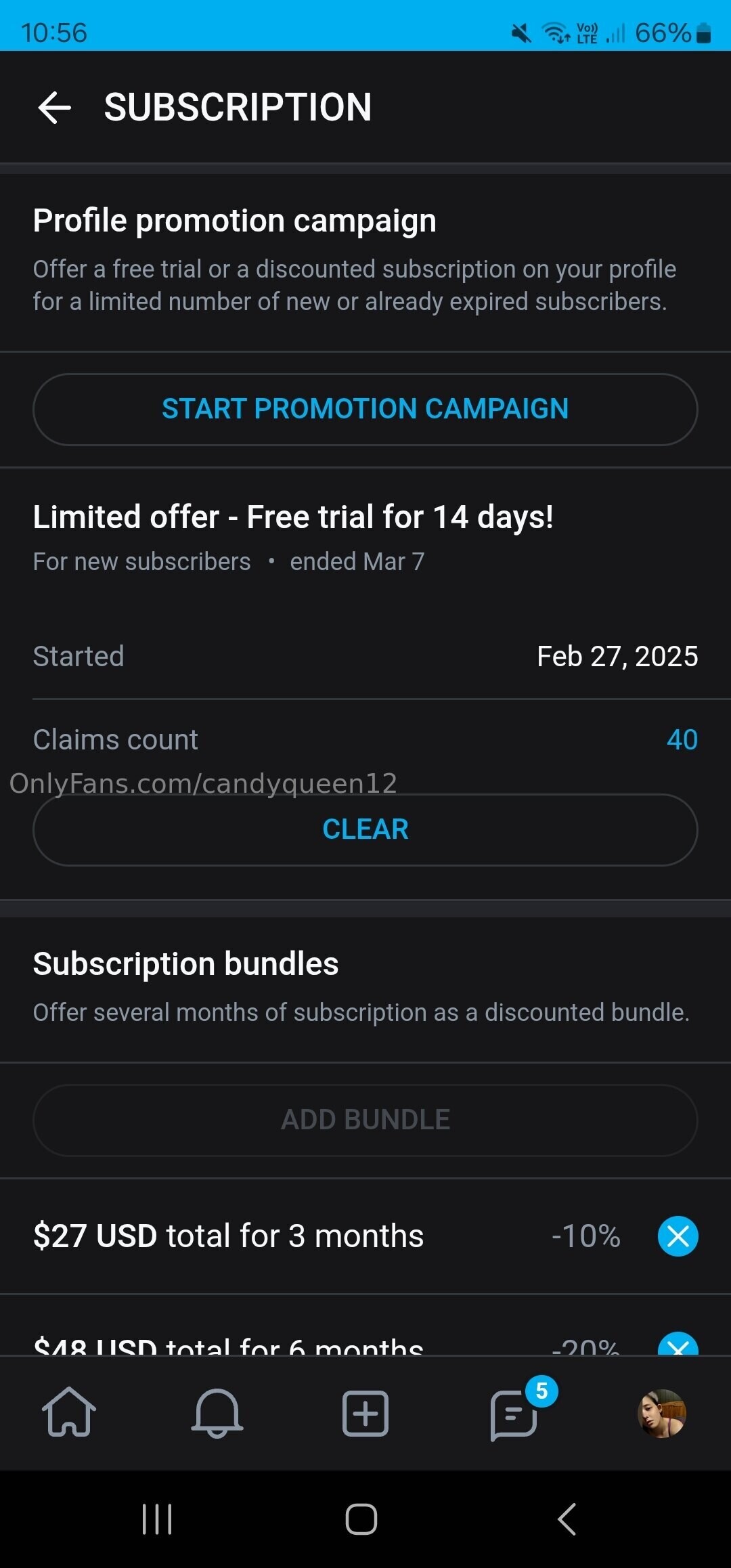Tap the system home button
731x1568 pixels.
coord(361,1519)
